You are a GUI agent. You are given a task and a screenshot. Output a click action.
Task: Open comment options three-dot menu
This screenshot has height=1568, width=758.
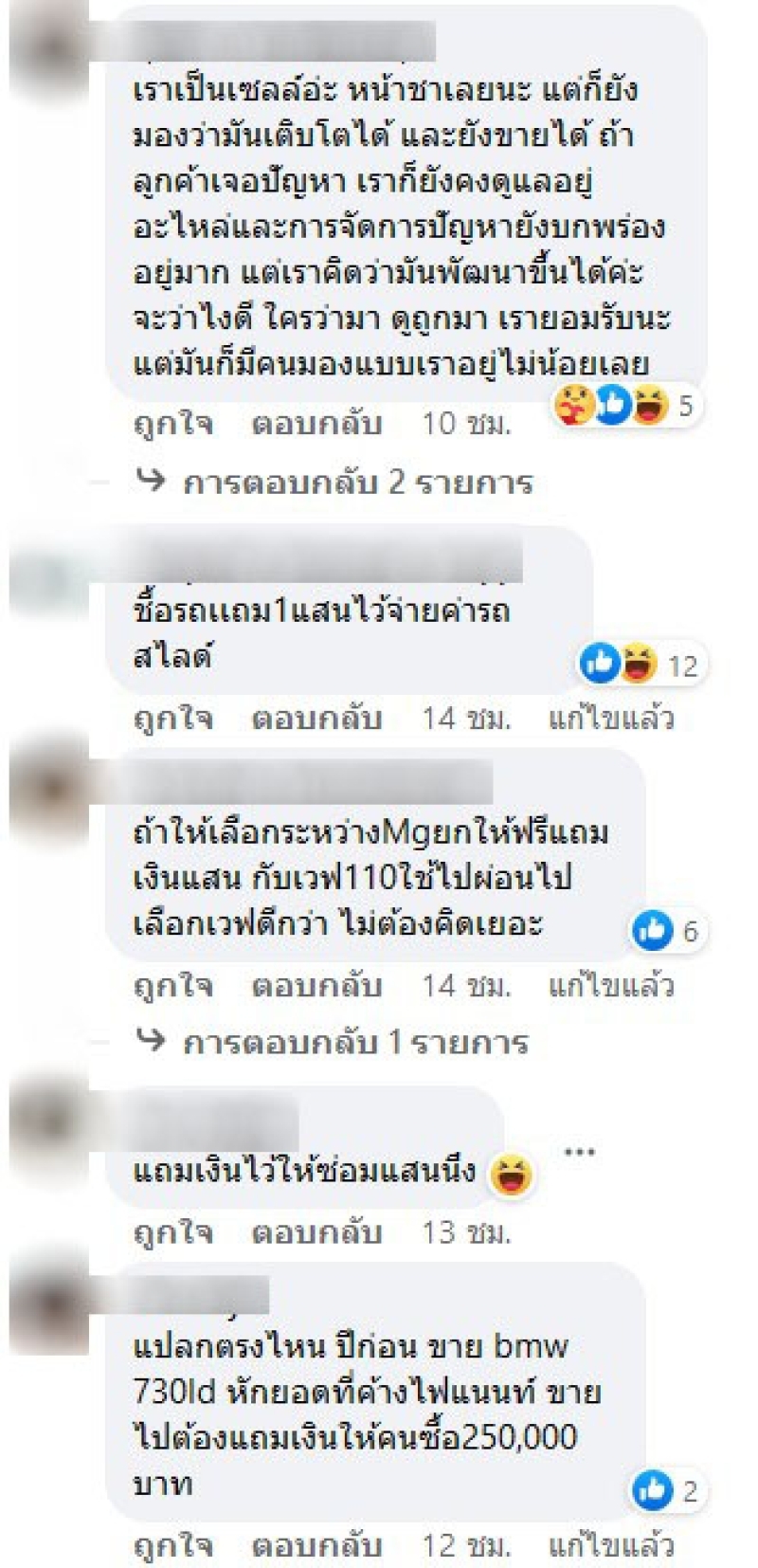(579, 1153)
